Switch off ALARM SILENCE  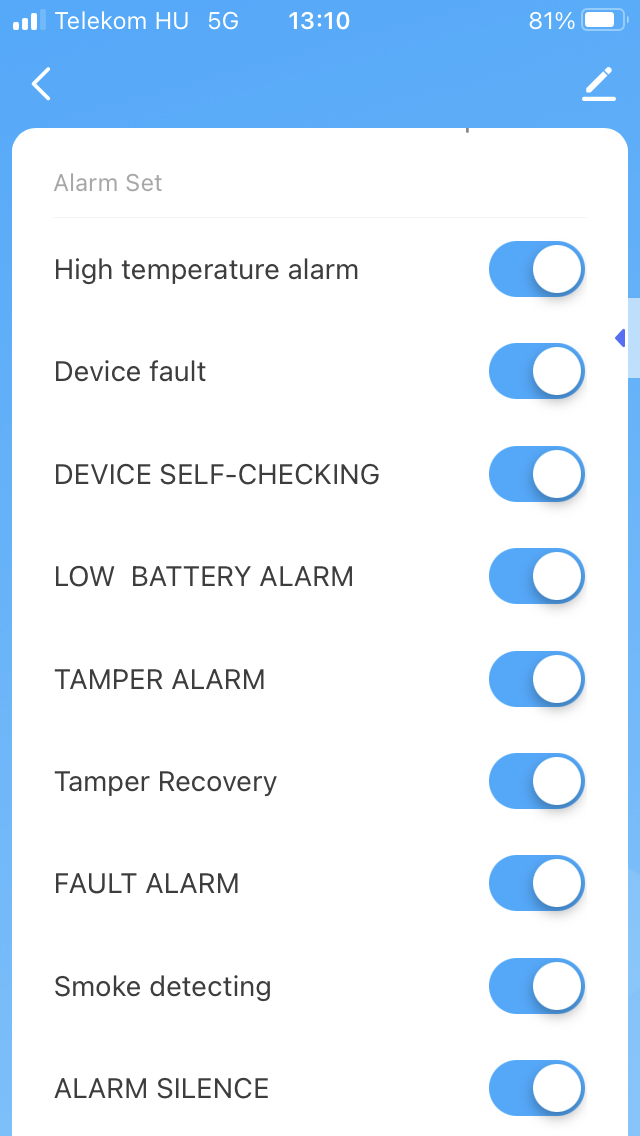click(x=536, y=1088)
